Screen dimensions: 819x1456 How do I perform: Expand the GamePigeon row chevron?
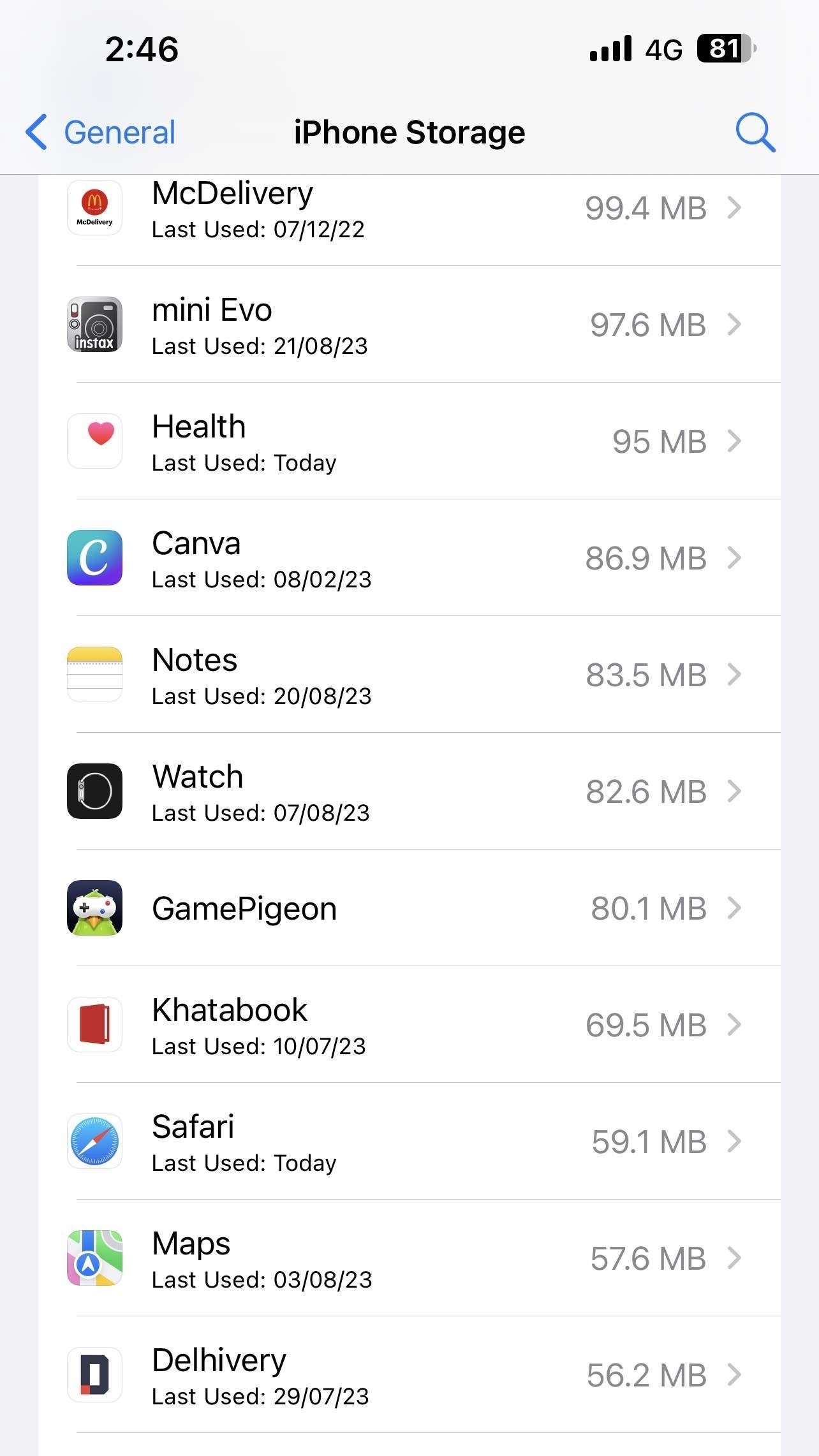click(x=734, y=908)
